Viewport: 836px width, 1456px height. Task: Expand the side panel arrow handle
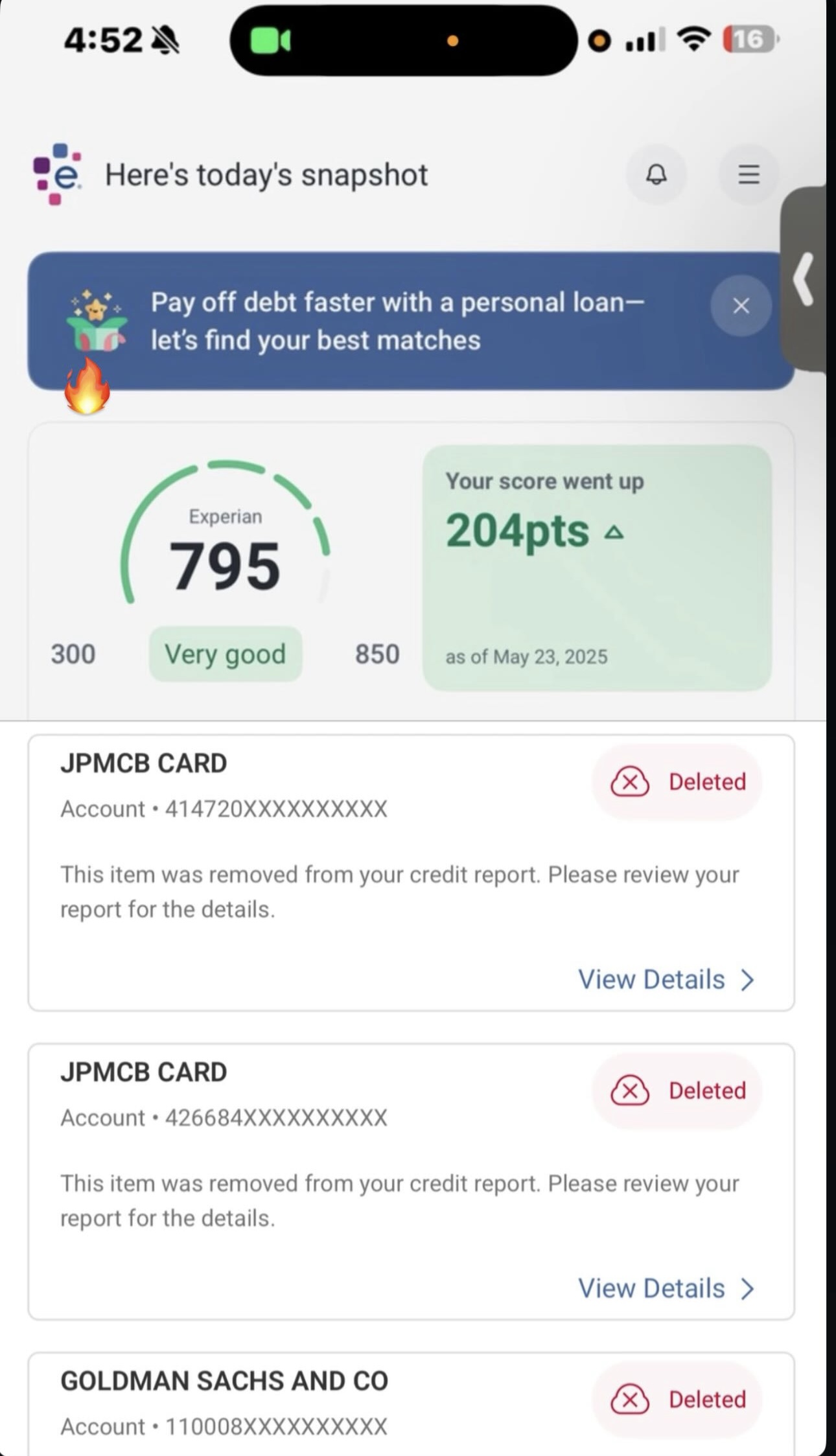[804, 279]
